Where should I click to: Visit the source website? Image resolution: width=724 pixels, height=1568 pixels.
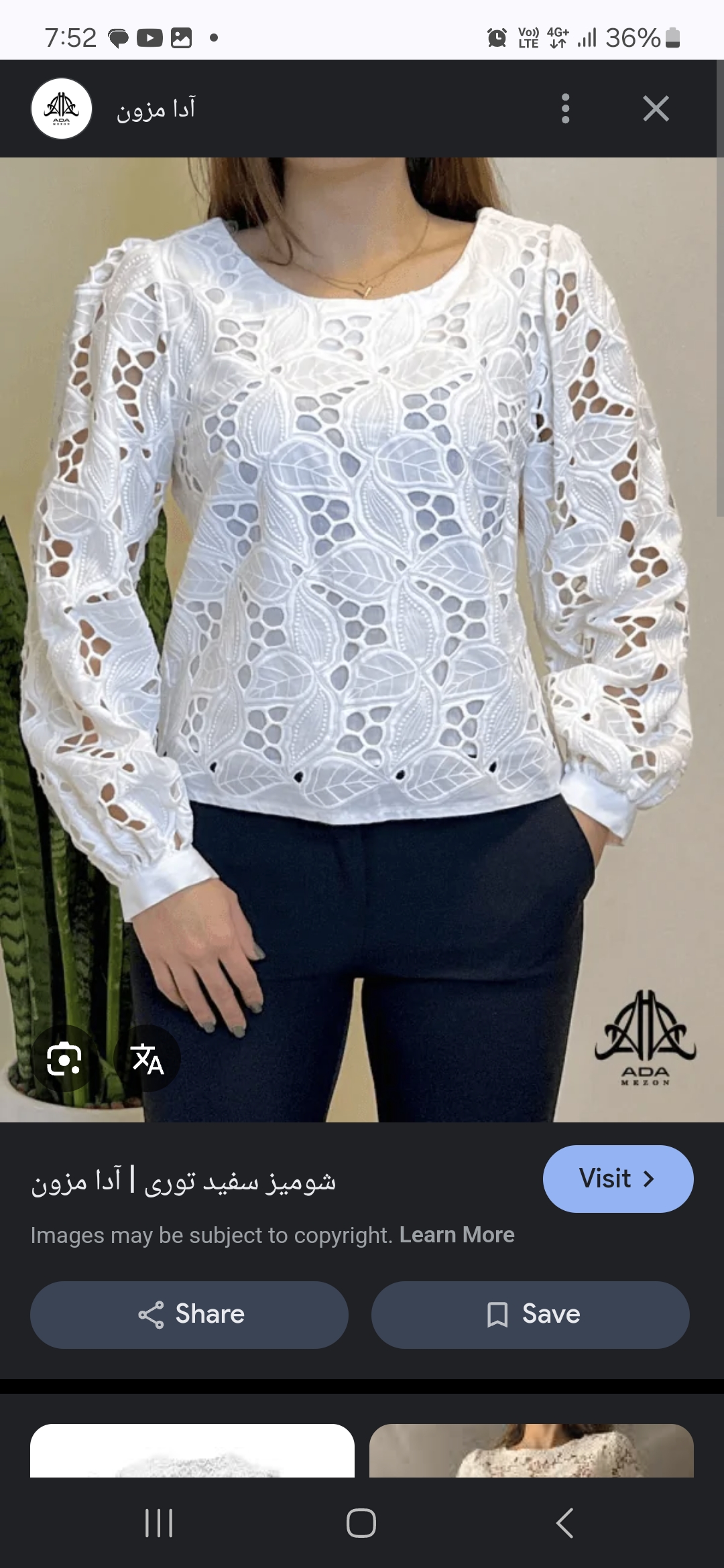coord(617,1179)
